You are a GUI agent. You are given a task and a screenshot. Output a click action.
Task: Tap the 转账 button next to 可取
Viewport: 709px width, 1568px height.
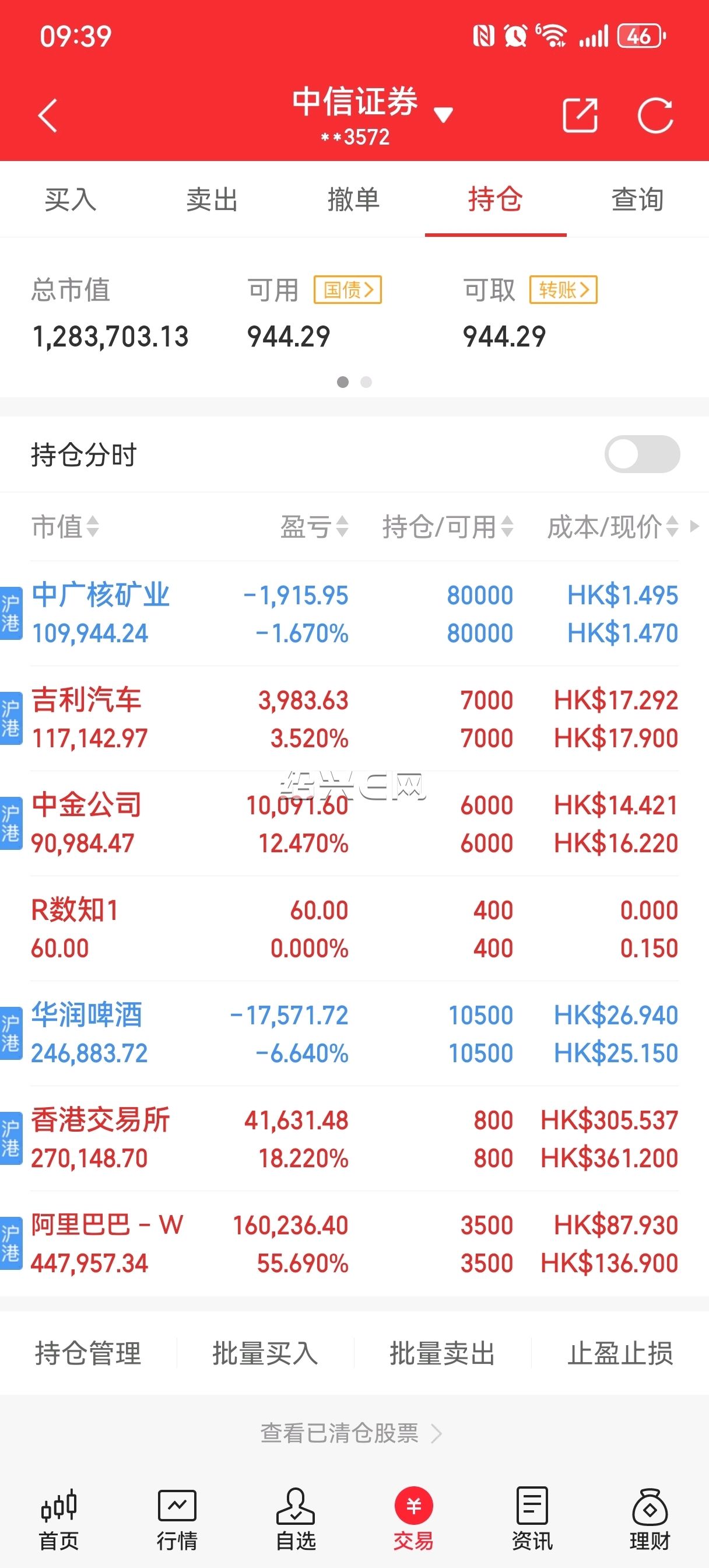click(x=563, y=290)
